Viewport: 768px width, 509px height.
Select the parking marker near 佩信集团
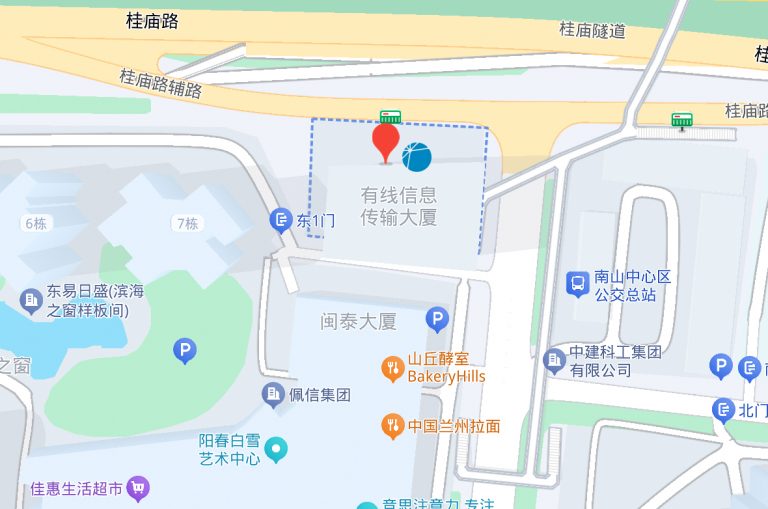[184, 351]
